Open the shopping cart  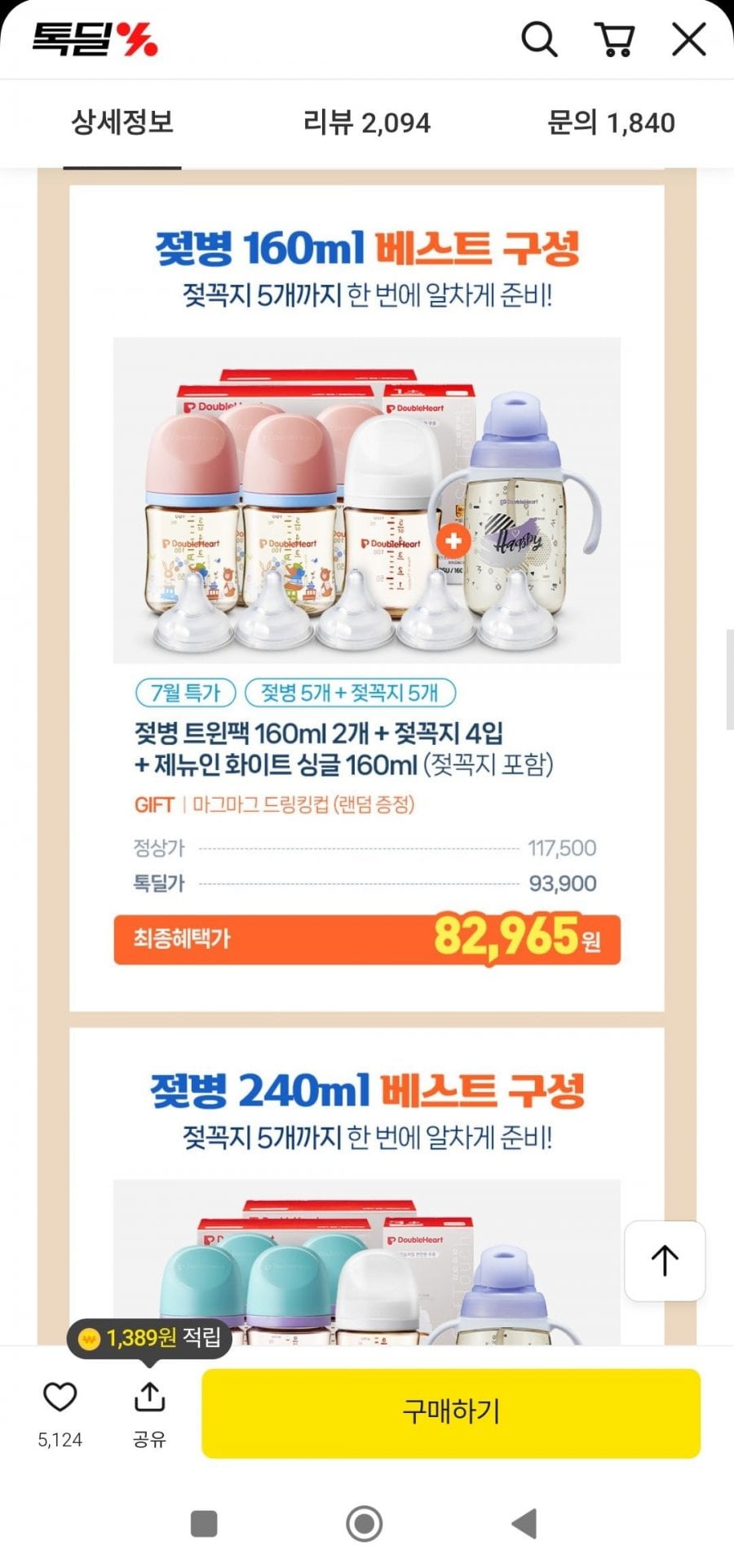[615, 39]
